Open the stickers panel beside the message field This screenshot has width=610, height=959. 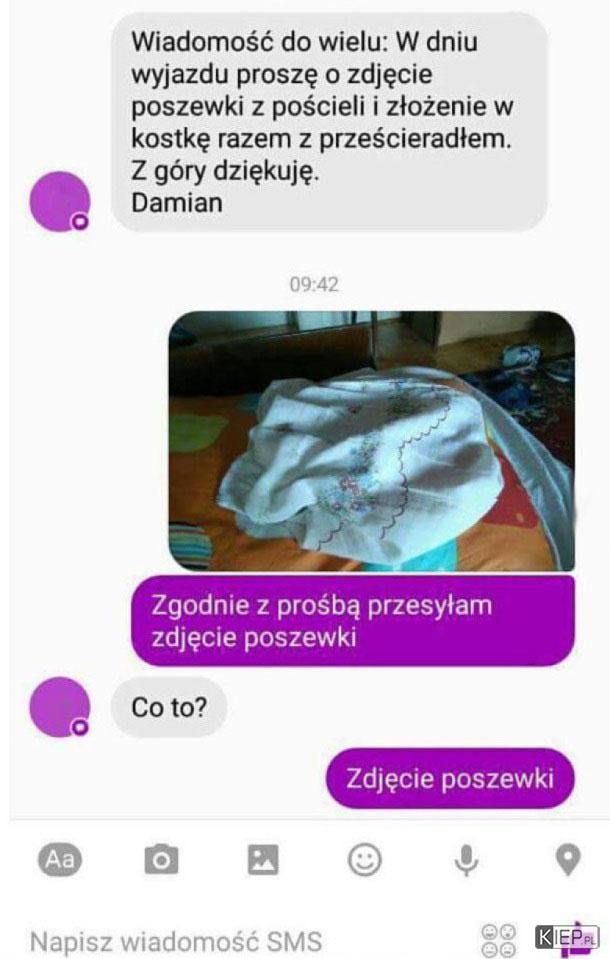498,939
